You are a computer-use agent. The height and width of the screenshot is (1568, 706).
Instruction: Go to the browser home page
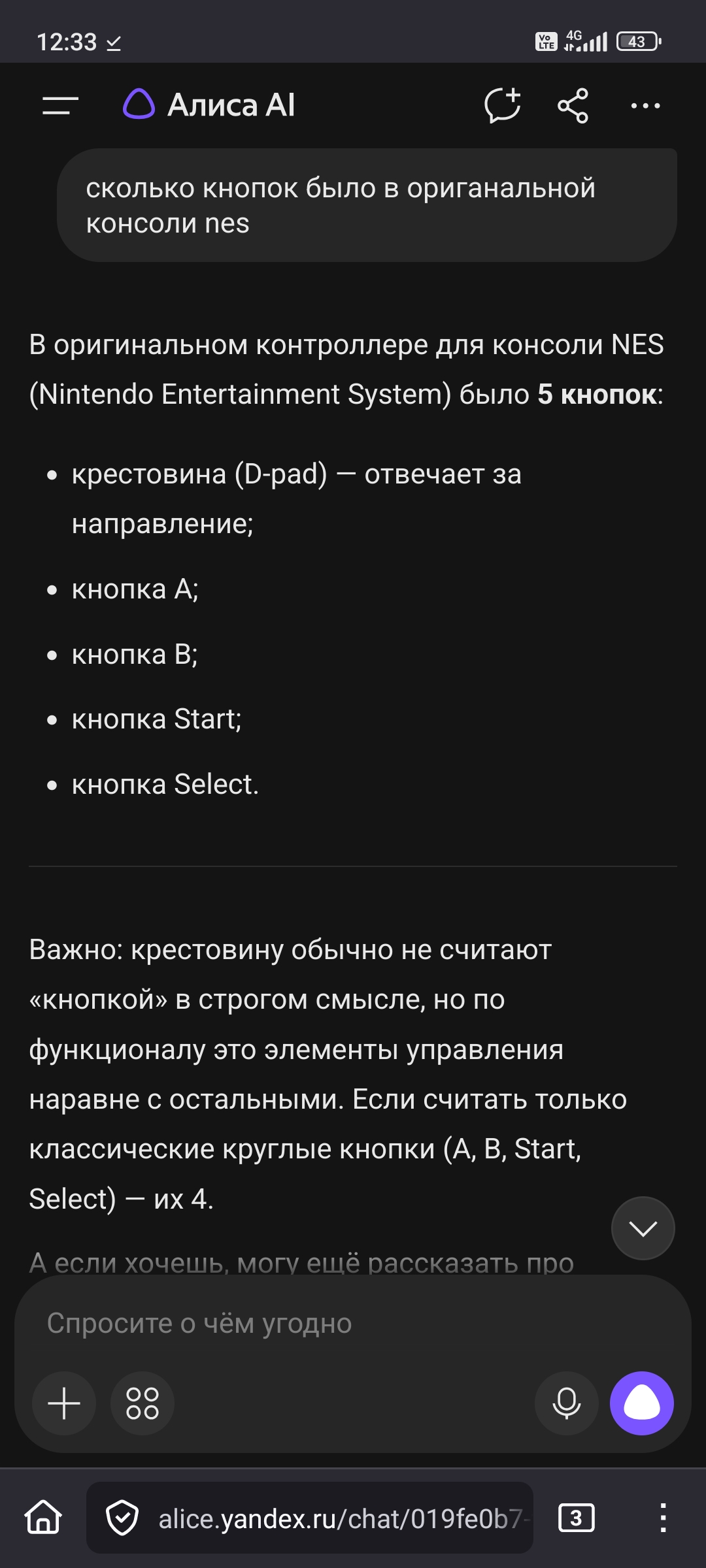(43, 1517)
